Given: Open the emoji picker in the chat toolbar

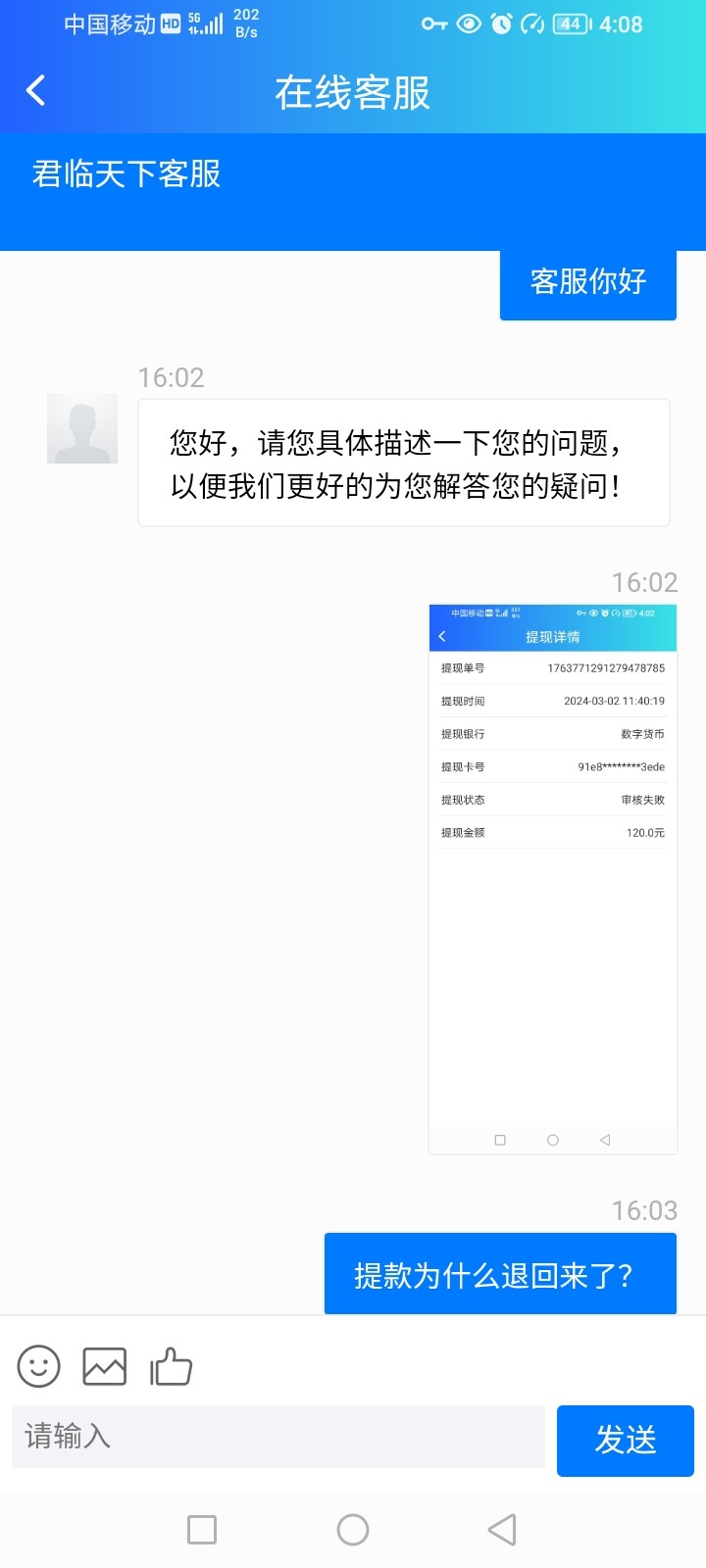Looking at the screenshot, I should (x=38, y=1366).
